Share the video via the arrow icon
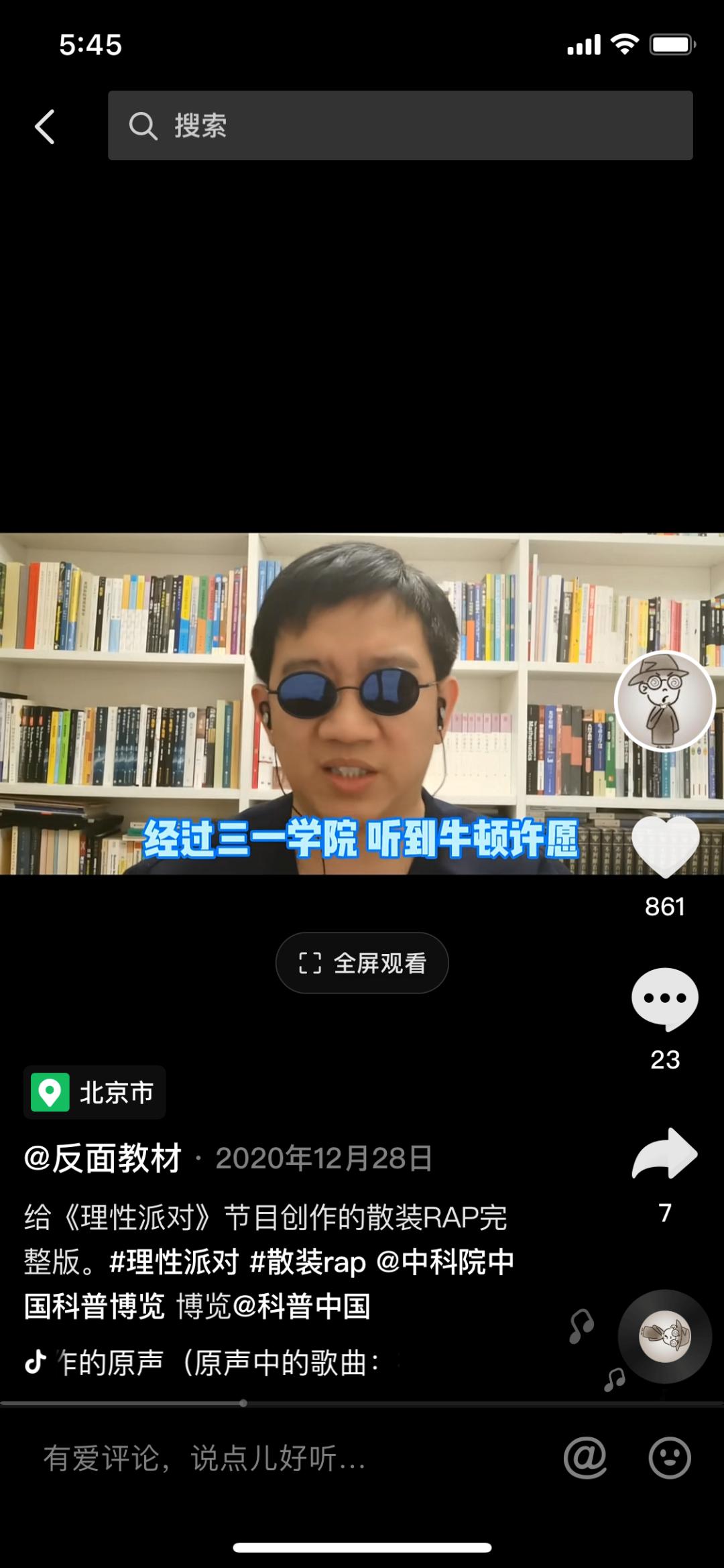Image resolution: width=724 pixels, height=1568 pixels. [665, 1154]
